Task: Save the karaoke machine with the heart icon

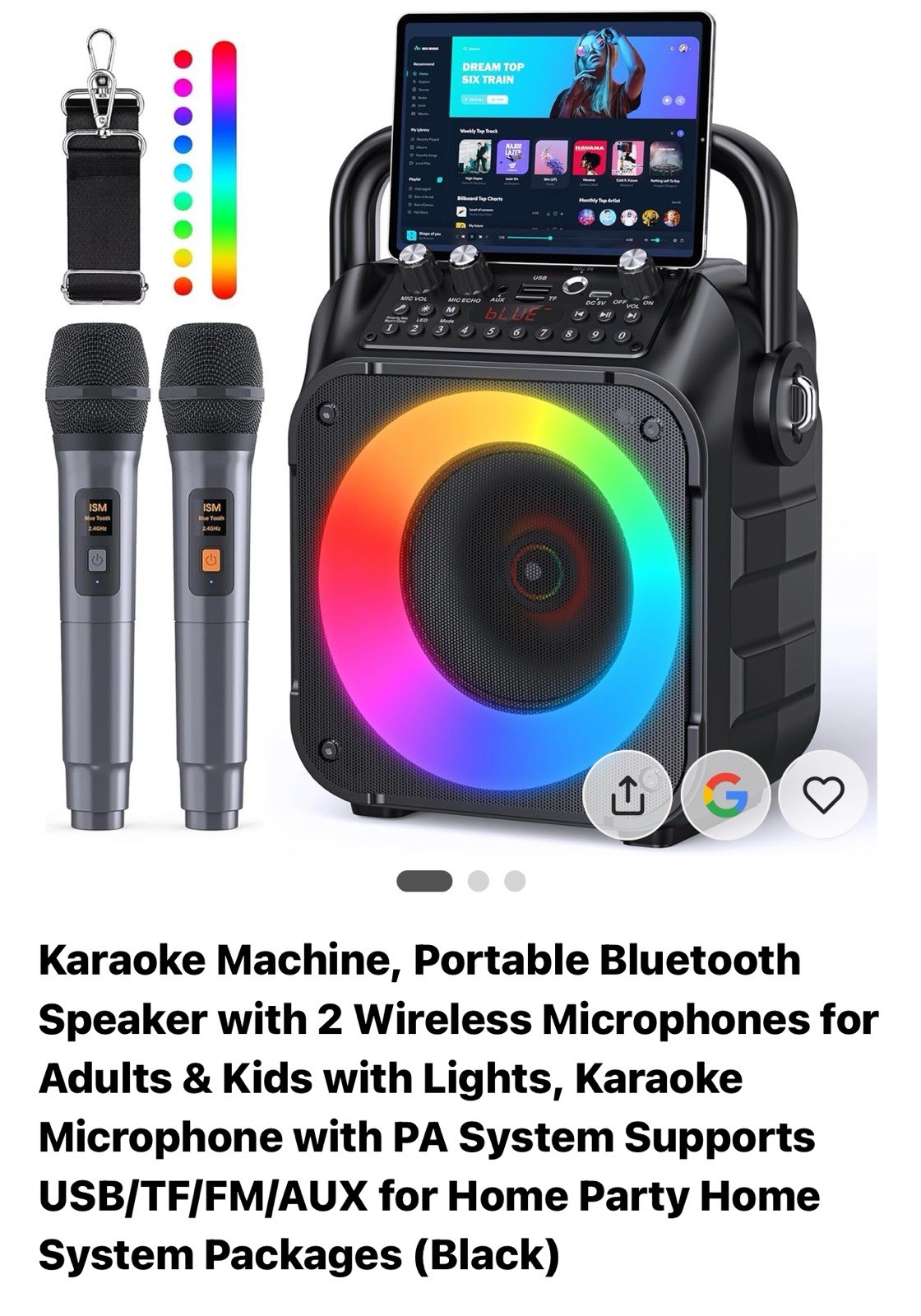Action: (x=823, y=795)
